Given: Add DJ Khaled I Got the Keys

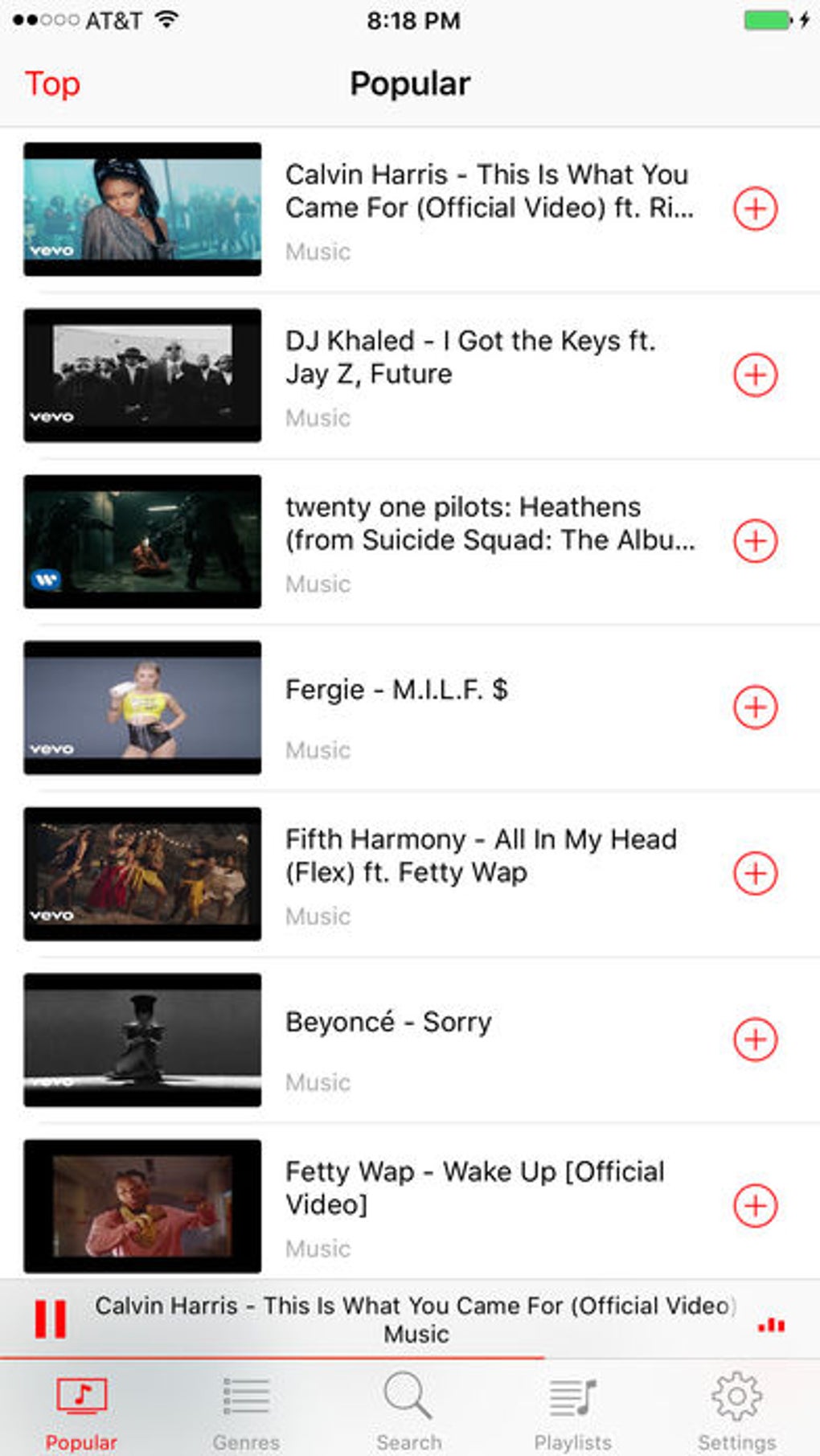Looking at the screenshot, I should point(755,375).
